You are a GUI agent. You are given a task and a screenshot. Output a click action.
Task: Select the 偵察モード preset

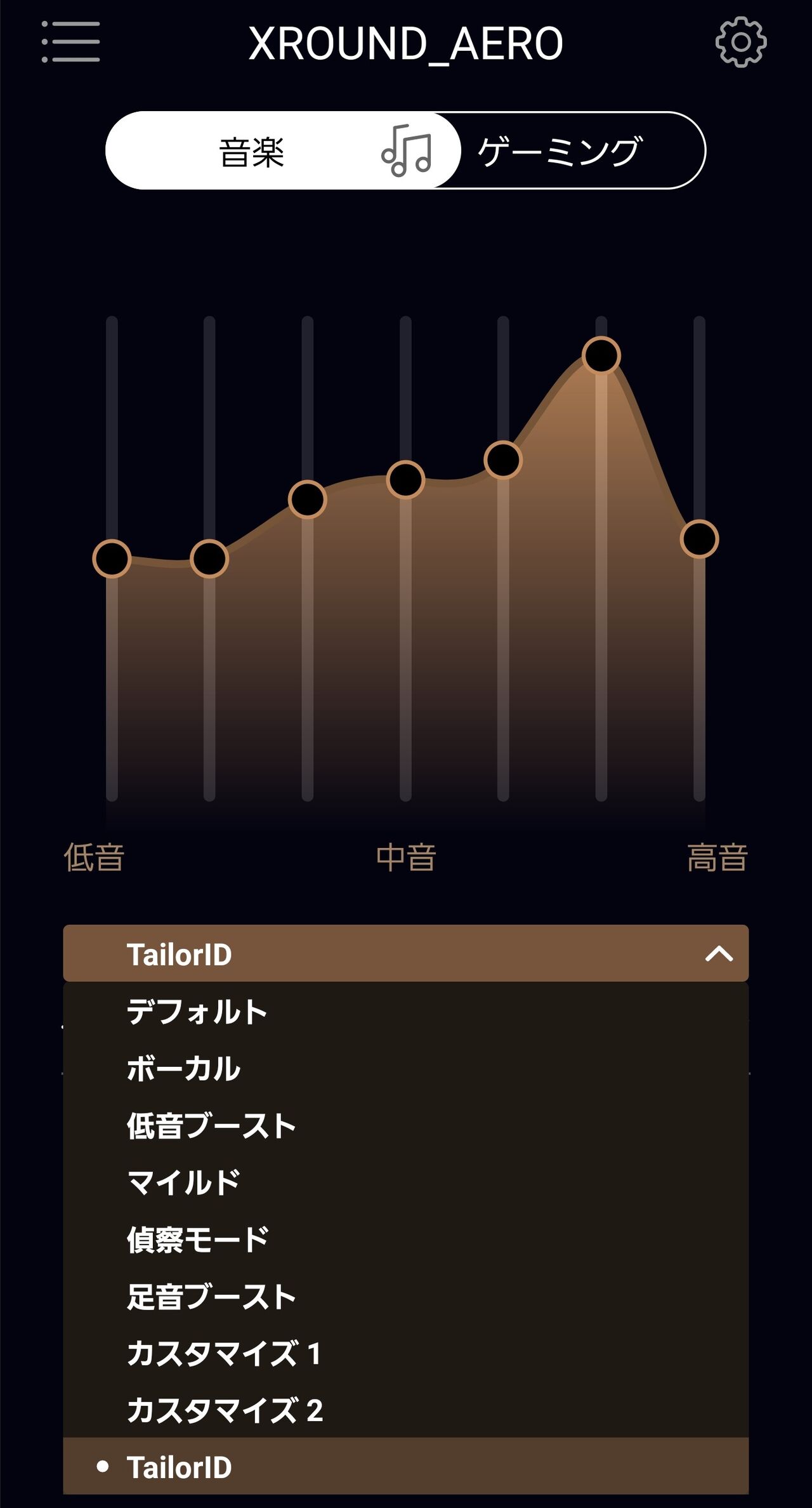(406, 1240)
